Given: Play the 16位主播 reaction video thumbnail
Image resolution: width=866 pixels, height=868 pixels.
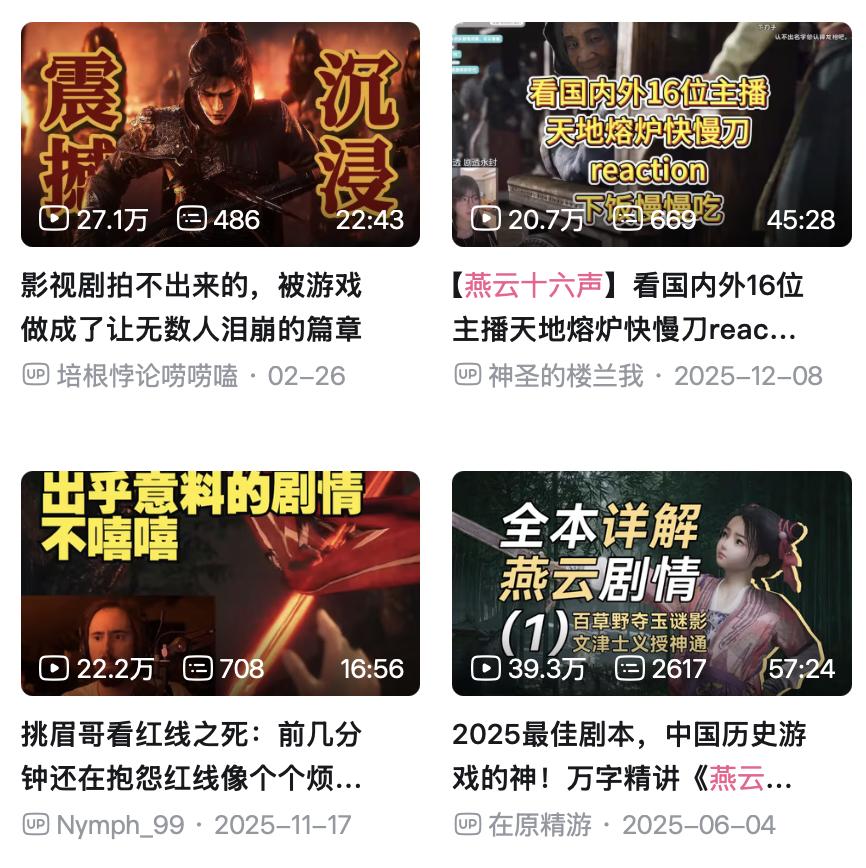Looking at the screenshot, I should click(x=651, y=134).
